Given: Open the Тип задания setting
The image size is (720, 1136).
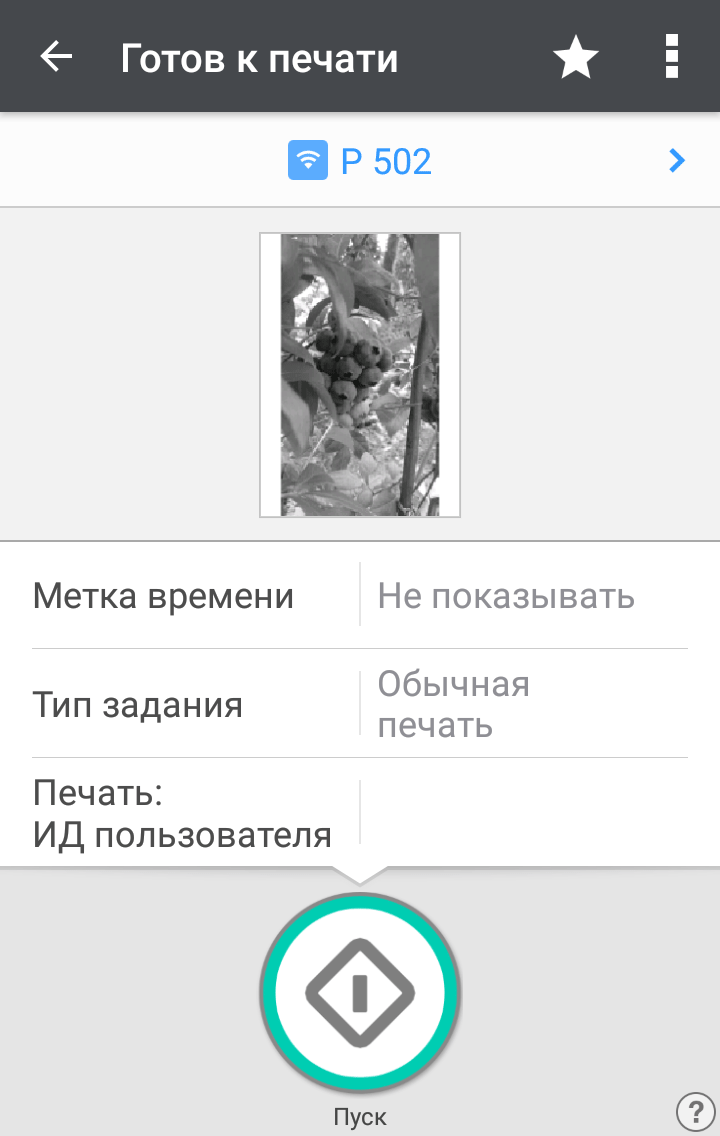Looking at the screenshot, I should (360, 705).
